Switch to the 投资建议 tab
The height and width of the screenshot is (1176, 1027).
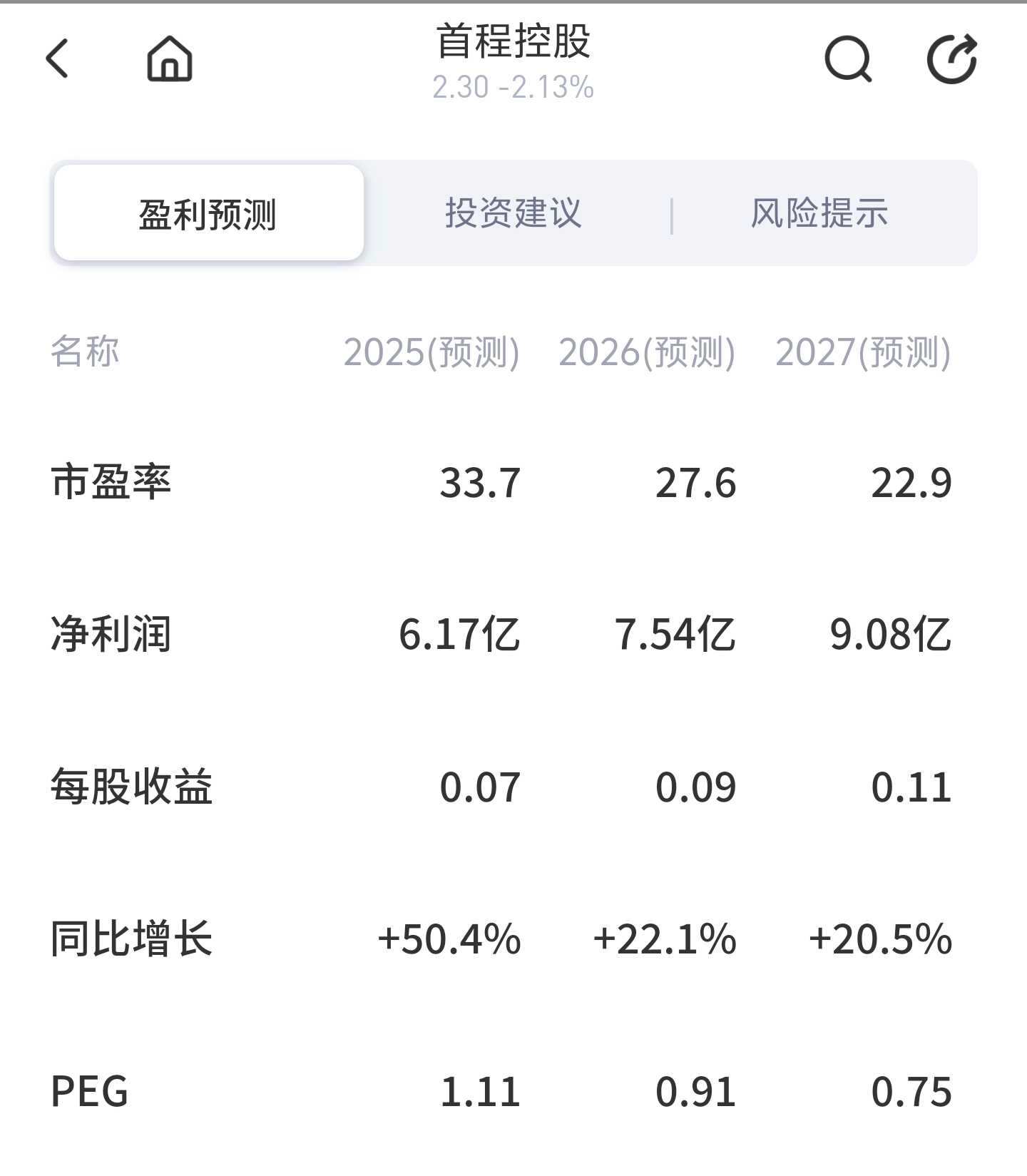pos(513,213)
